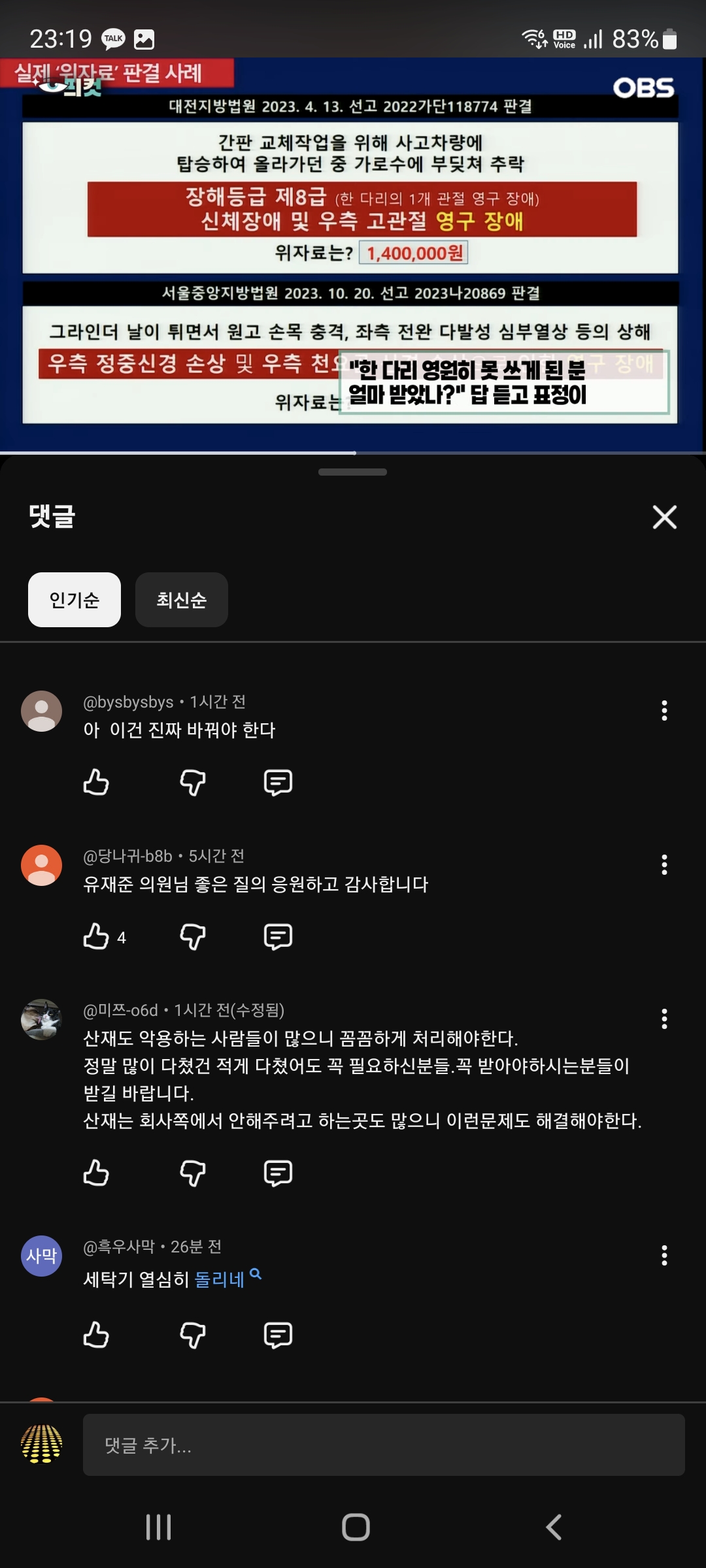Image resolution: width=706 pixels, height=1568 pixels.
Task: Close the comments panel
Action: tap(664, 517)
